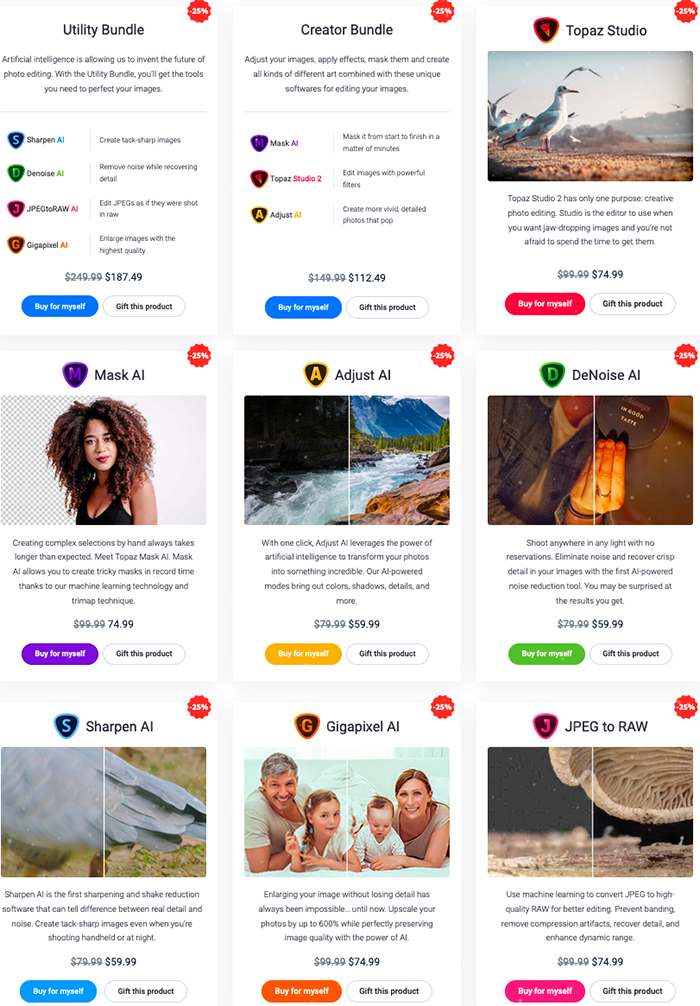Gift the Creator Bundle
Image resolution: width=700 pixels, height=1006 pixels.
coord(387,307)
